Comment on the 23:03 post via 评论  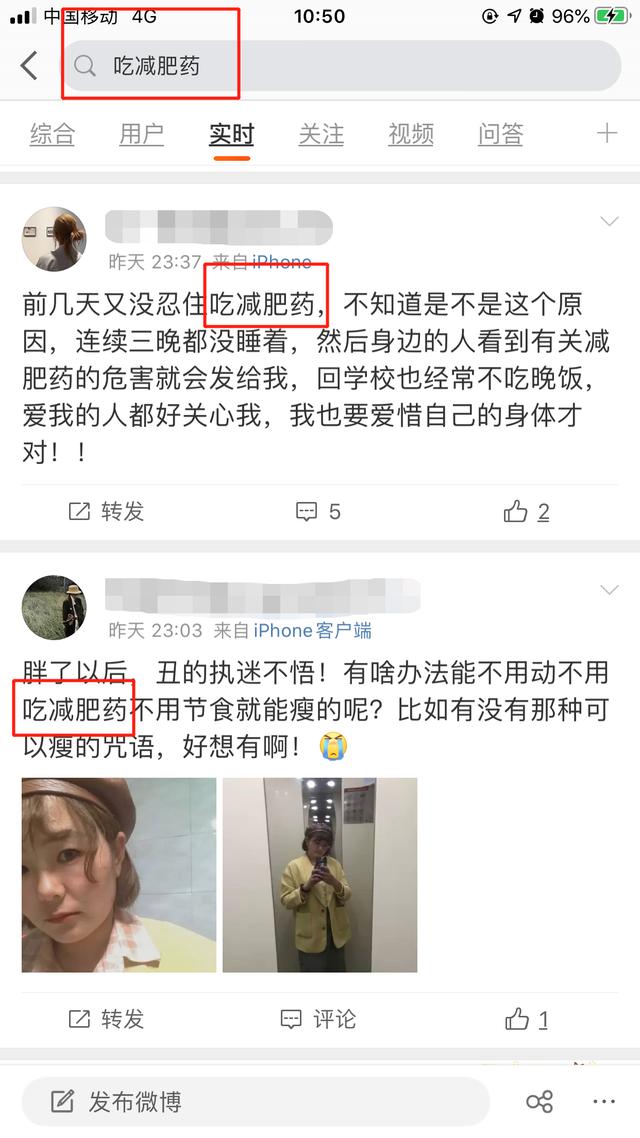click(319, 1019)
